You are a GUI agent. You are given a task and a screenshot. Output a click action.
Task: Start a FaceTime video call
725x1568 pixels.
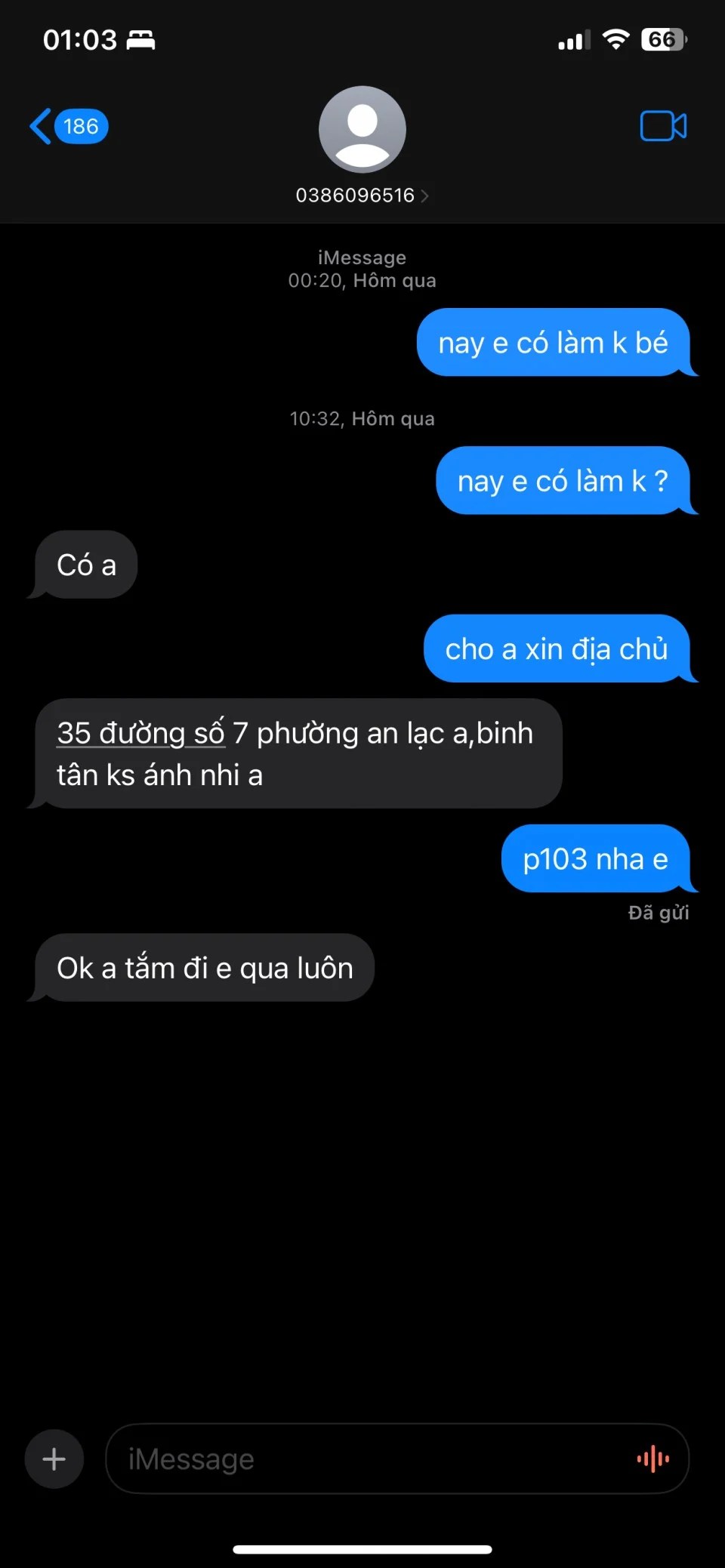[663, 126]
